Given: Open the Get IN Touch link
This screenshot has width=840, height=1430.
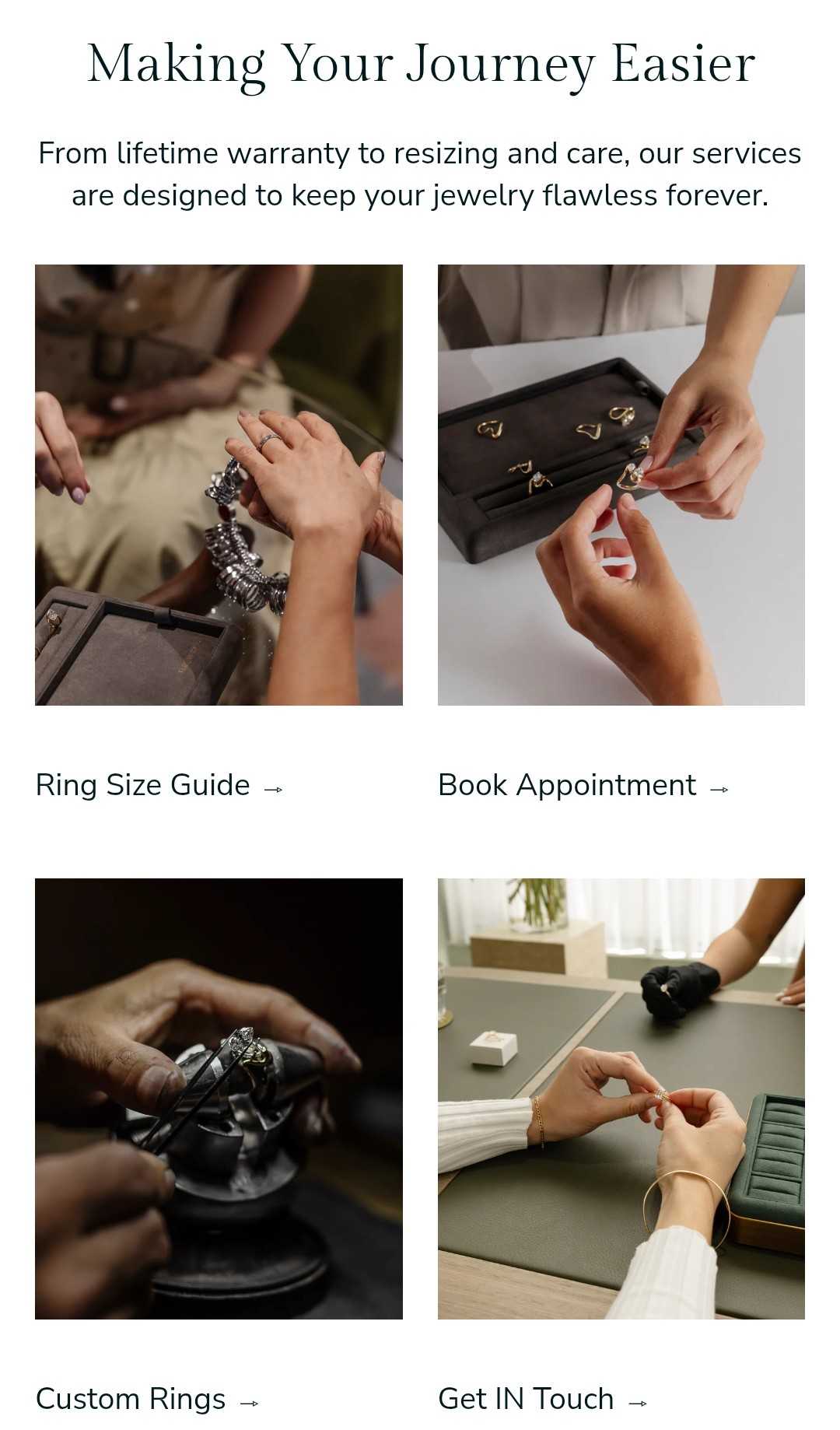Looking at the screenshot, I should click(541, 1400).
